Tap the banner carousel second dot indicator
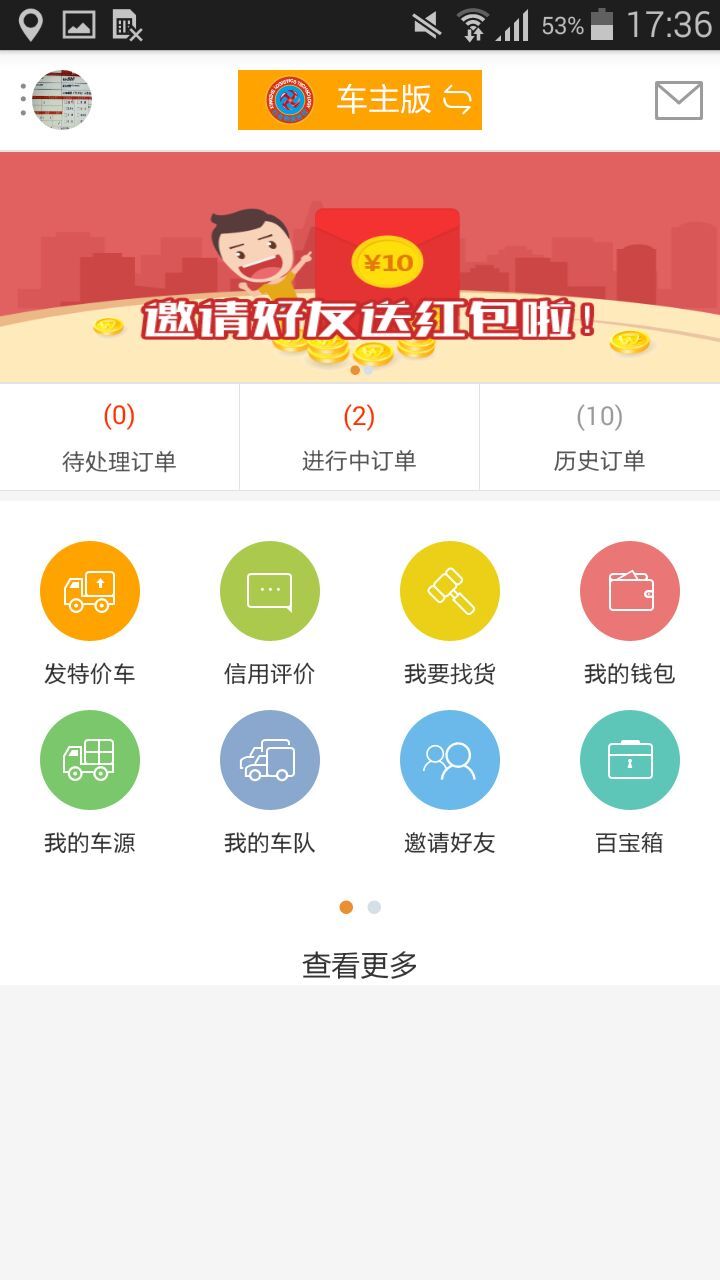 click(x=368, y=369)
